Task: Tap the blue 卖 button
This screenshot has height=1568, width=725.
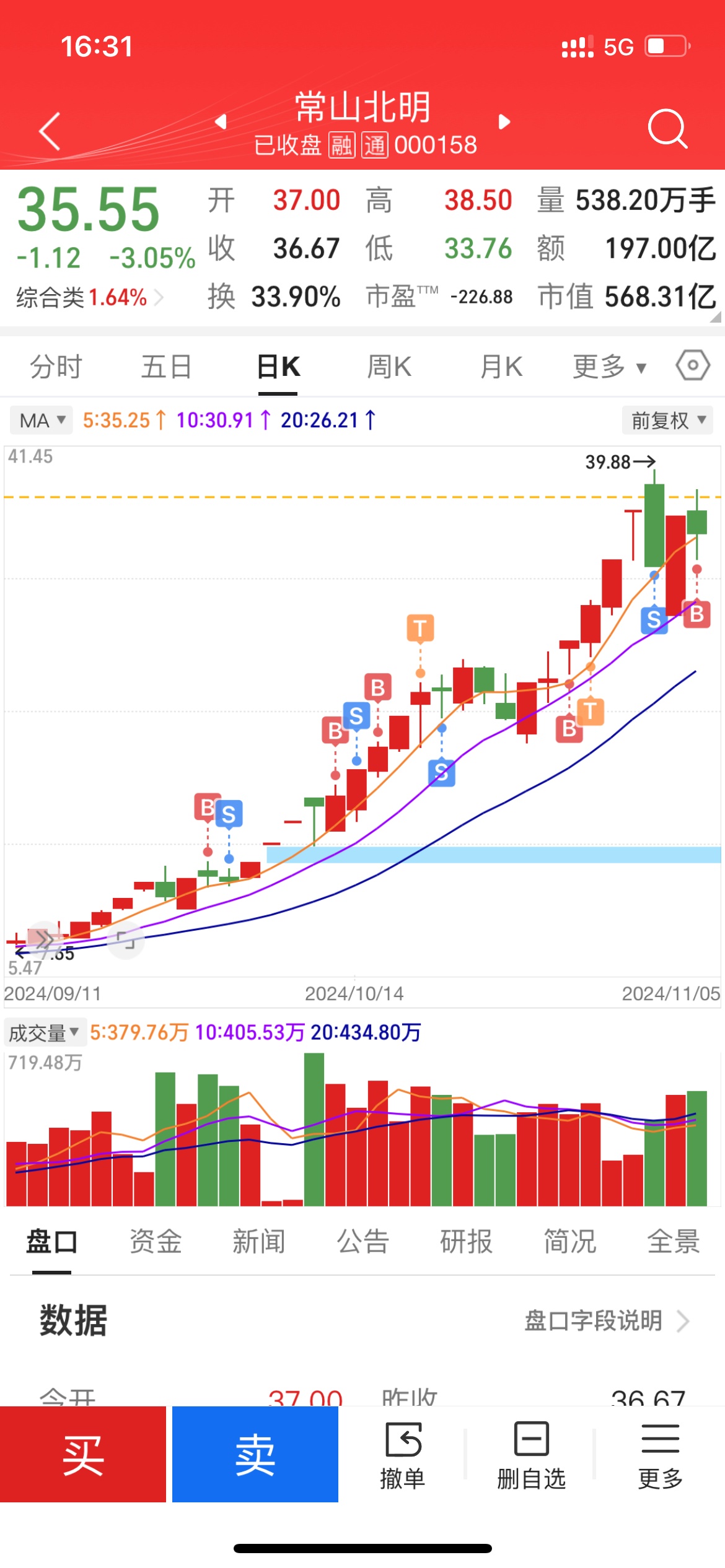Action: [x=255, y=1454]
